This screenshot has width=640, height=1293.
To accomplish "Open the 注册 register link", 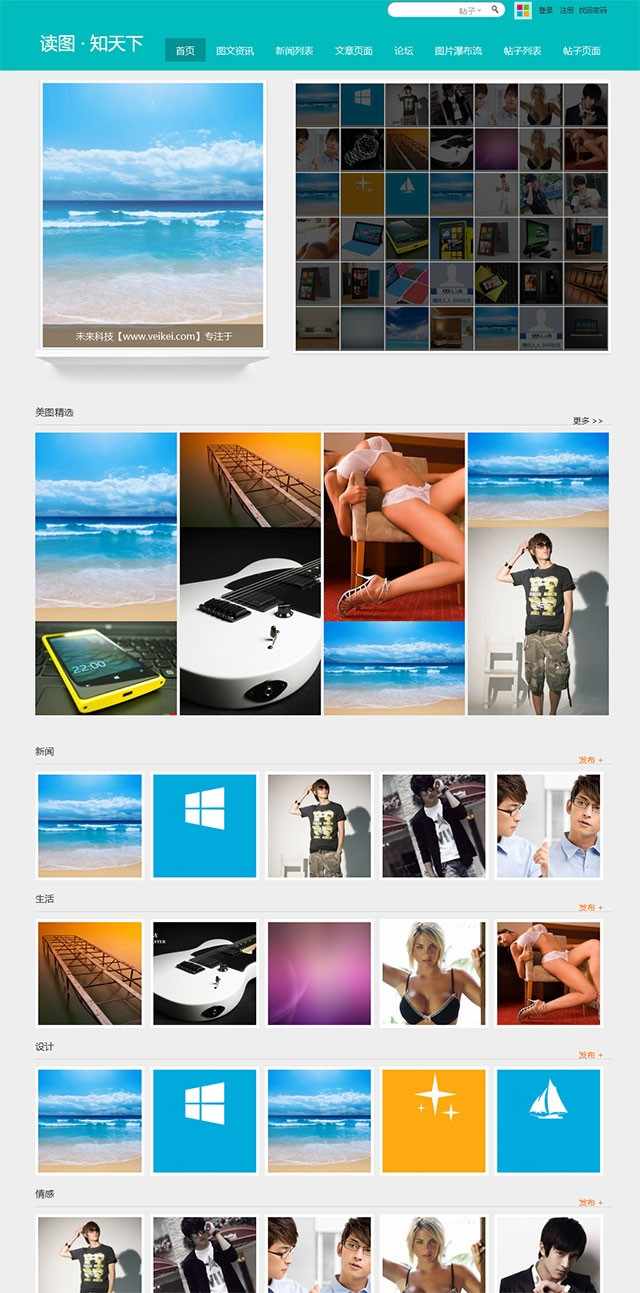I will pos(566,10).
